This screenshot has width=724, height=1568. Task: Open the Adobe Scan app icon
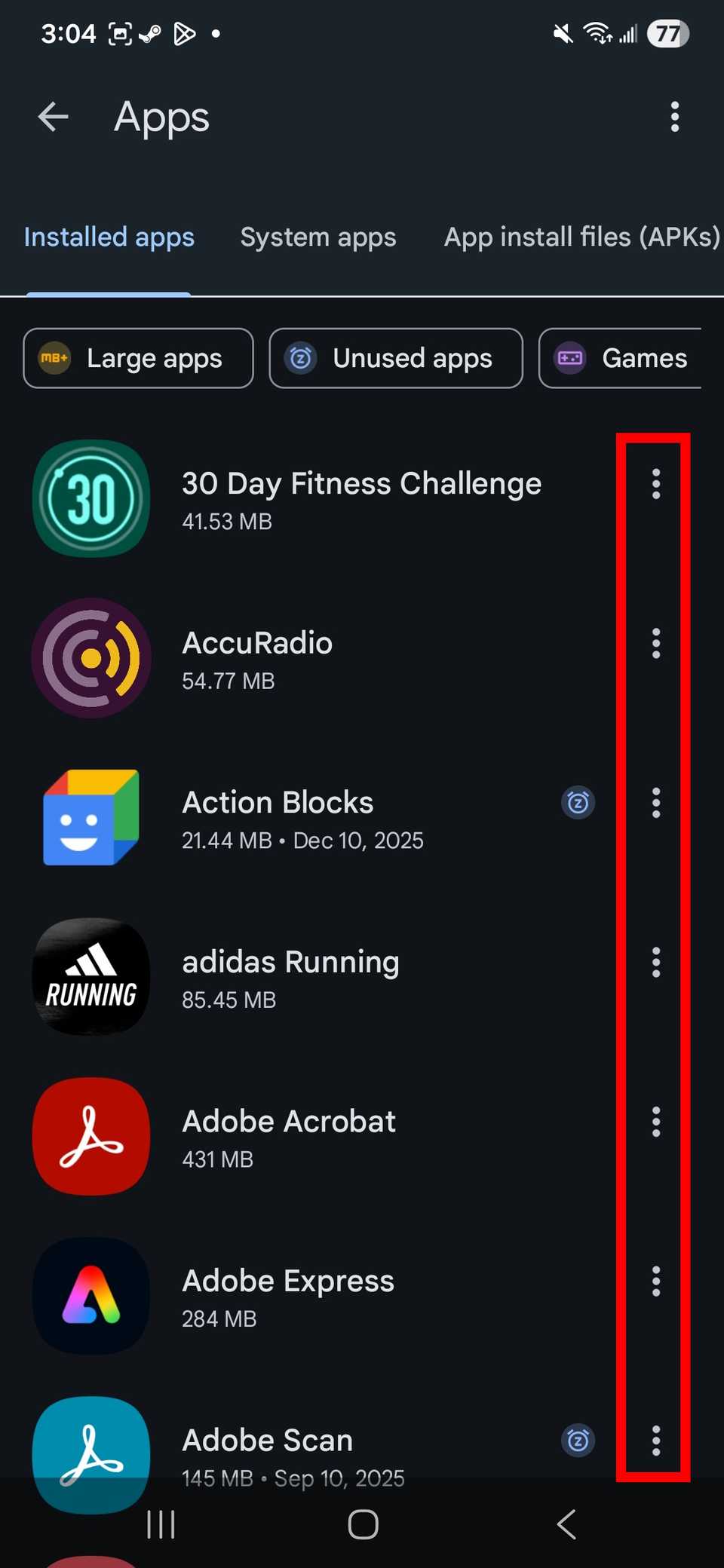(x=90, y=1456)
